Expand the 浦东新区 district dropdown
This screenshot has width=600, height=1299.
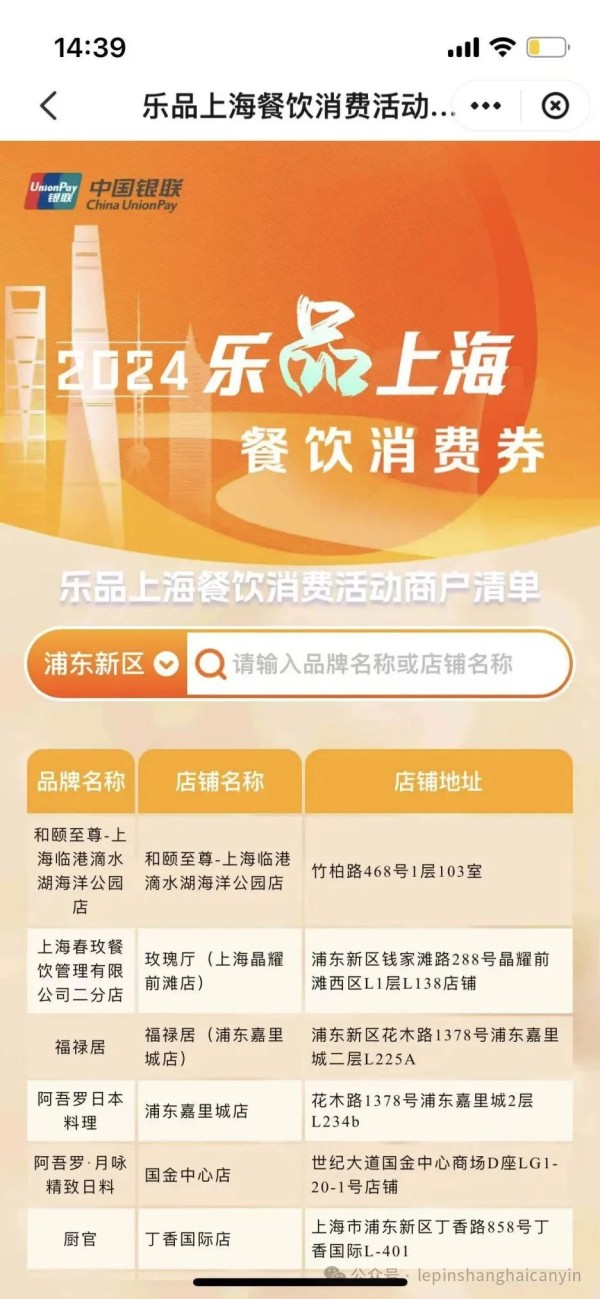pyautogui.click(x=110, y=664)
